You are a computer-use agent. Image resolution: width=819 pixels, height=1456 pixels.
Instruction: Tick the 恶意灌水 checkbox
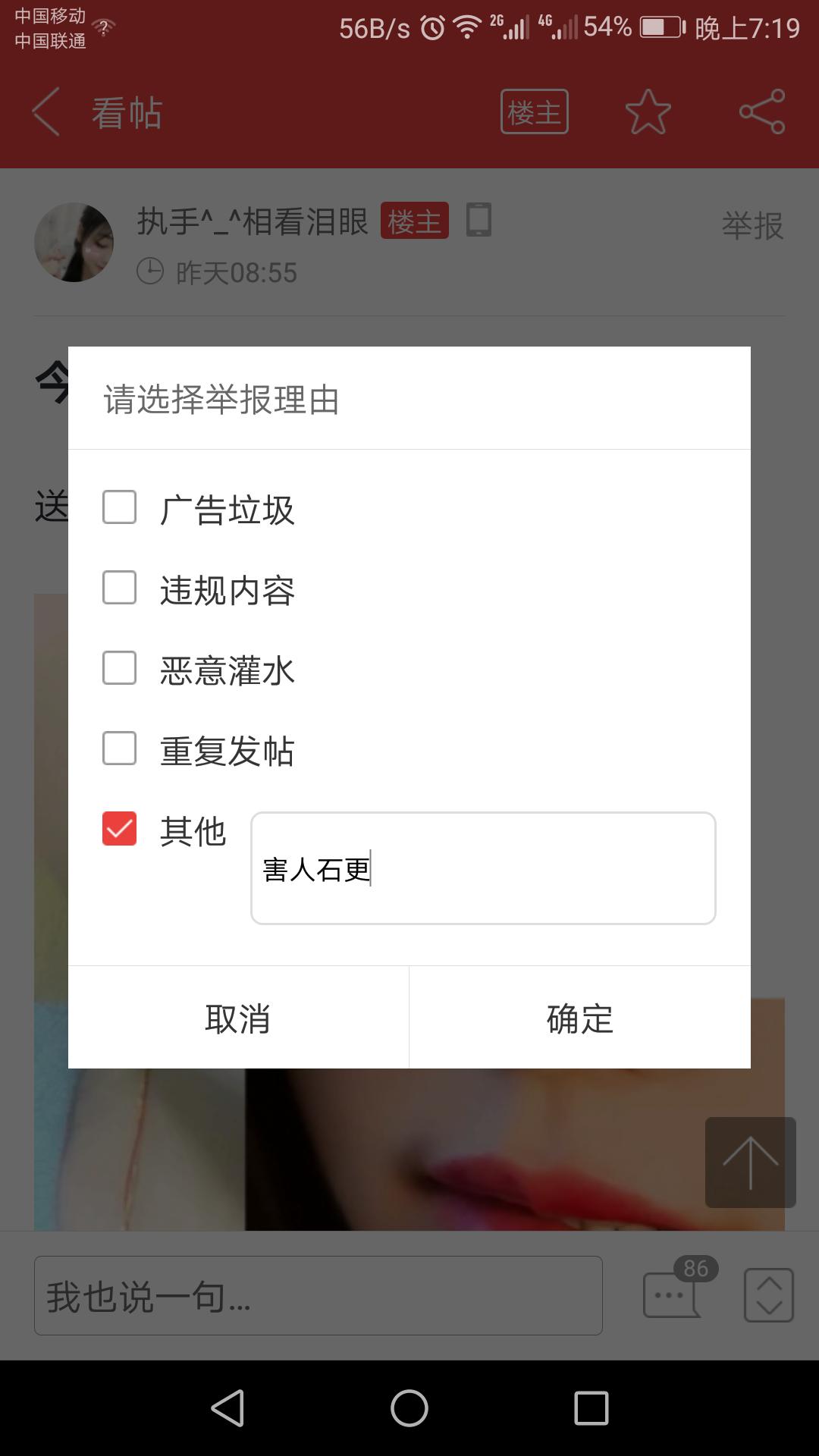click(120, 669)
